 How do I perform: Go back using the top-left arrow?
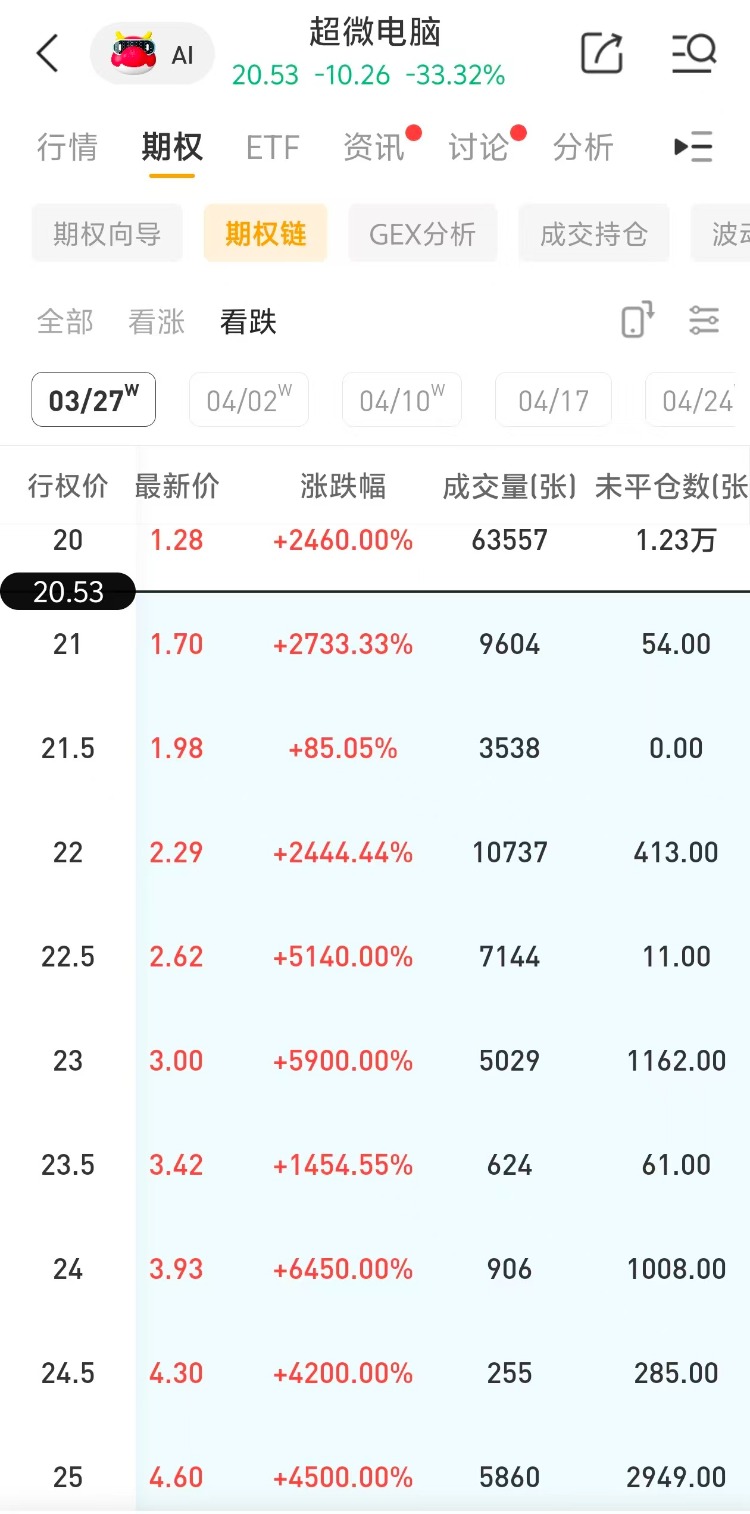pos(47,53)
